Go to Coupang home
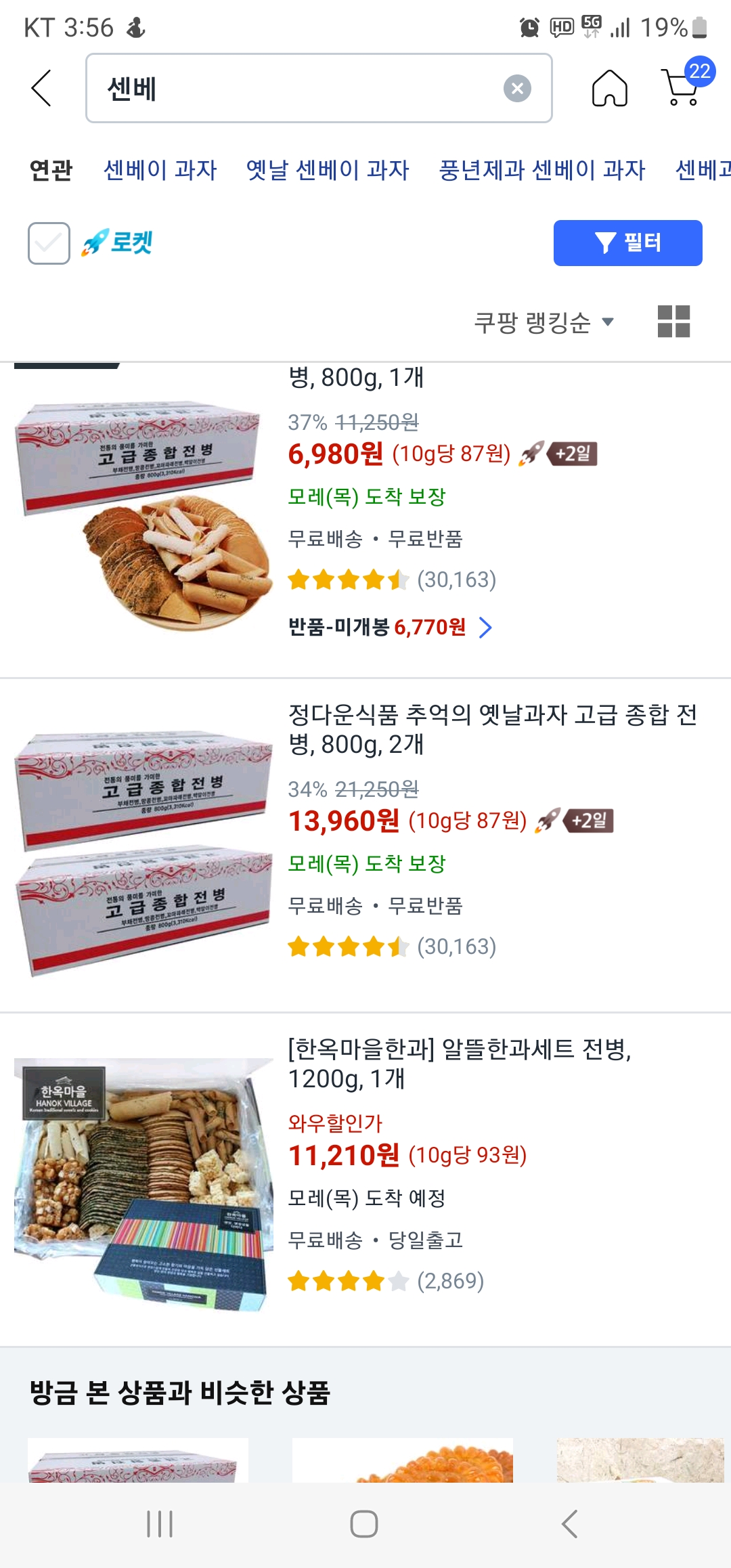Image resolution: width=731 pixels, height=1568 pixels. pyautogui.click(x=609, y=88)
